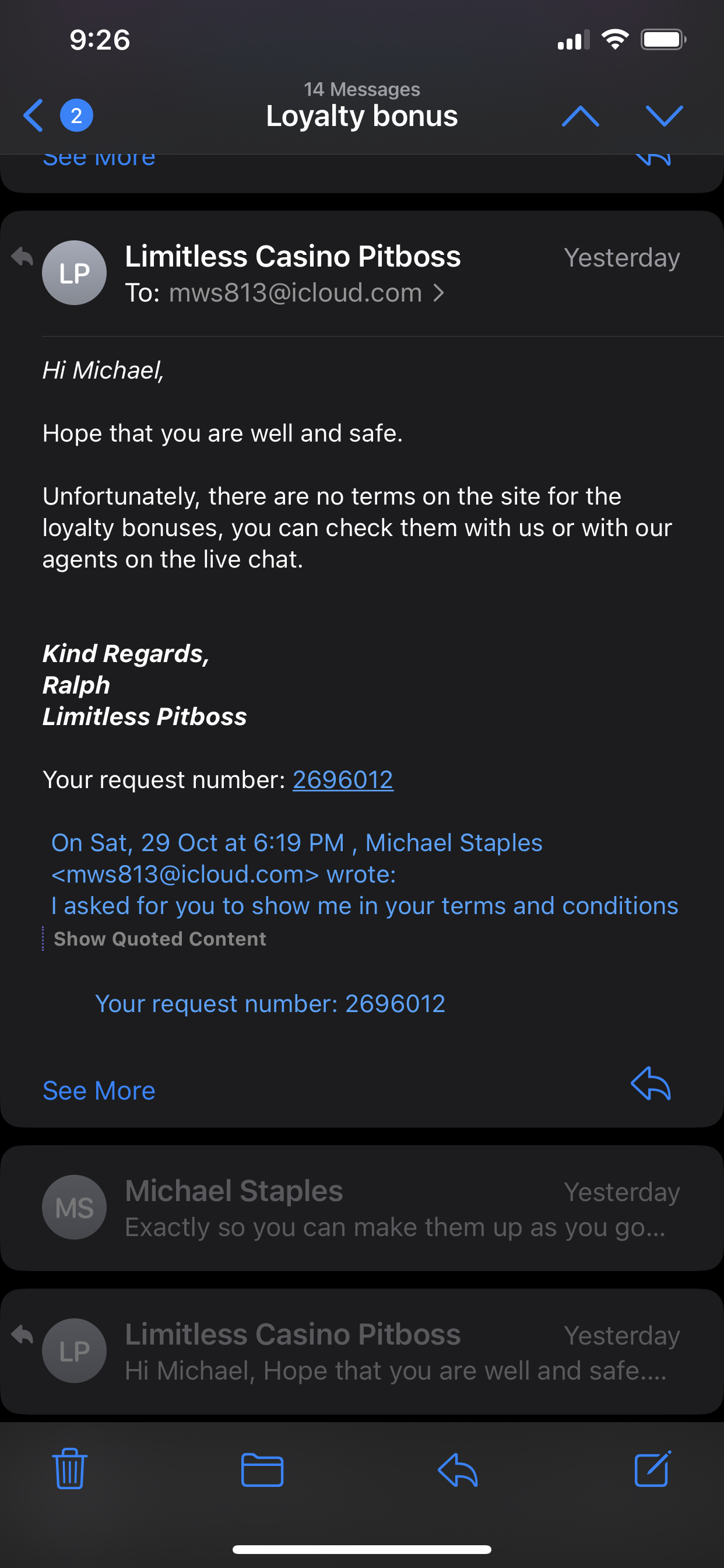Viewport: 724px width, 1568px height.
Task: Open the underlined request number 2696012 link
Action: point(343,780)
